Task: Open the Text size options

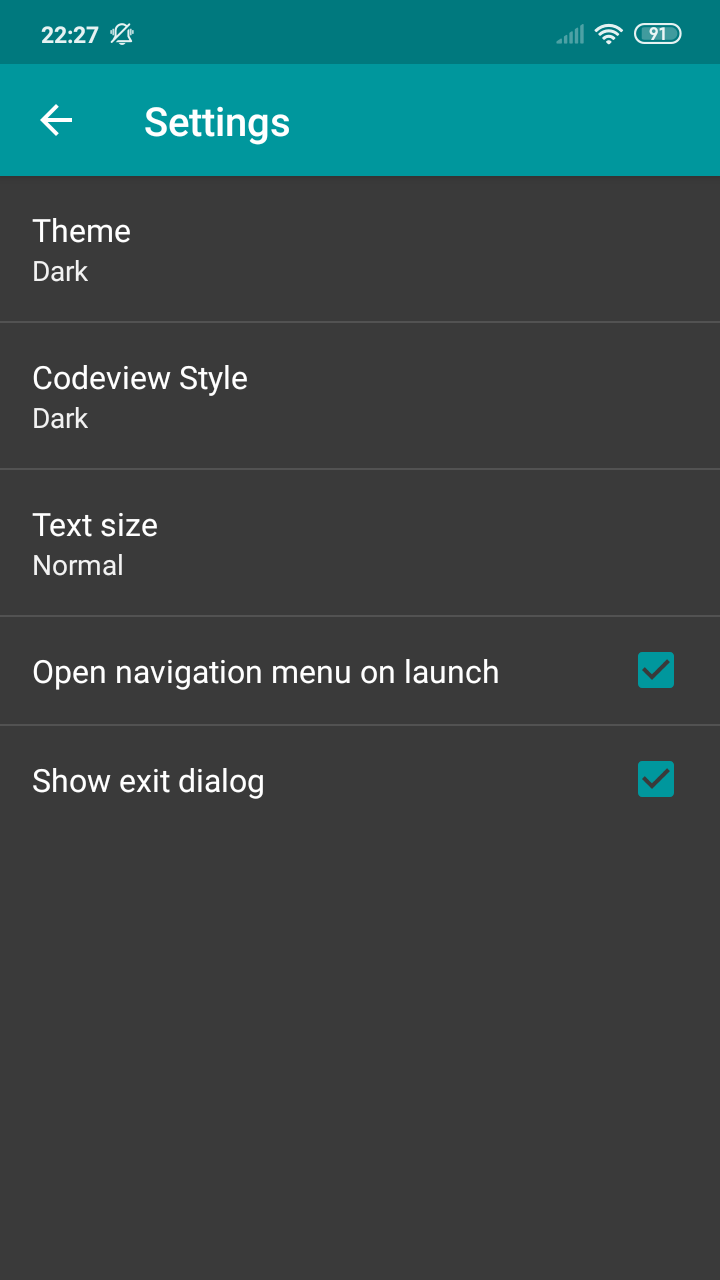Action: pyautogui.click(x=95, y=542)
